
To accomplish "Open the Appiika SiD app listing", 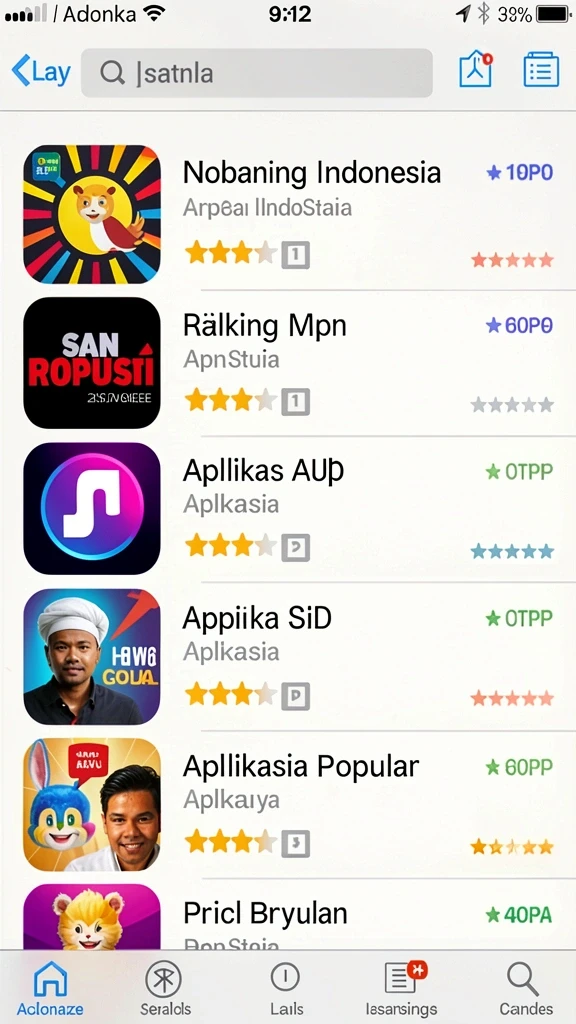I will [288, 656].
